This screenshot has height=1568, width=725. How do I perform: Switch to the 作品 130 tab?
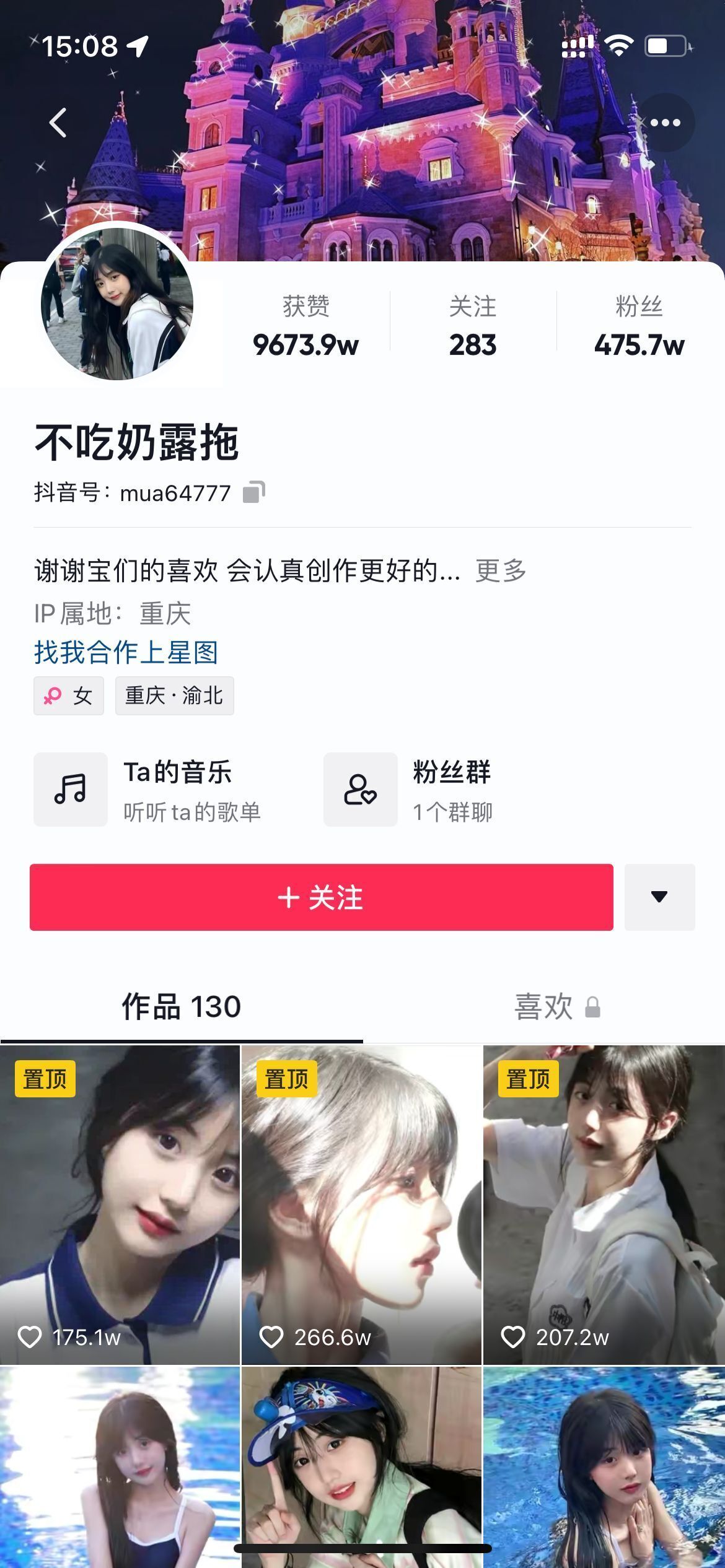click(x=181, y=1006)
